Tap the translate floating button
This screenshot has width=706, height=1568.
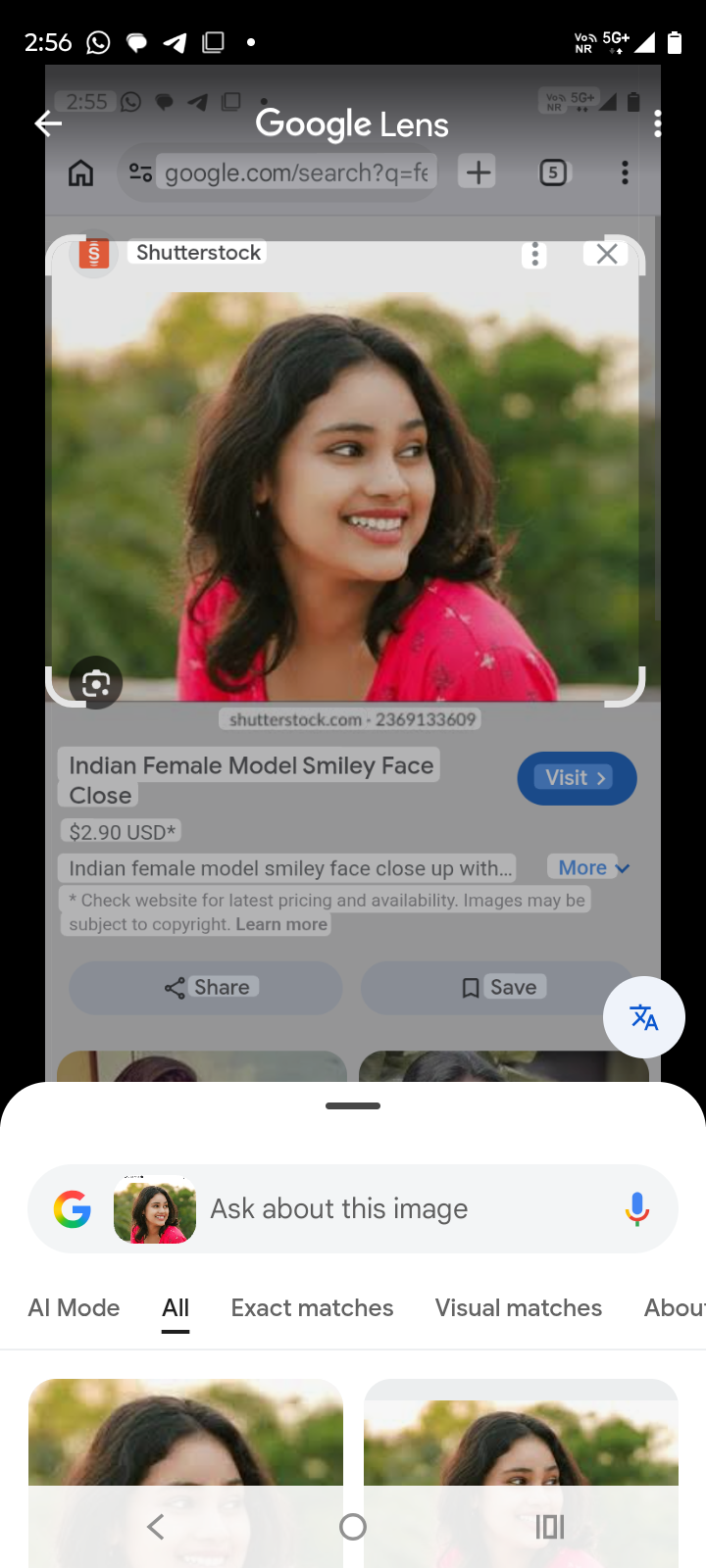[x=643, y=1017]
